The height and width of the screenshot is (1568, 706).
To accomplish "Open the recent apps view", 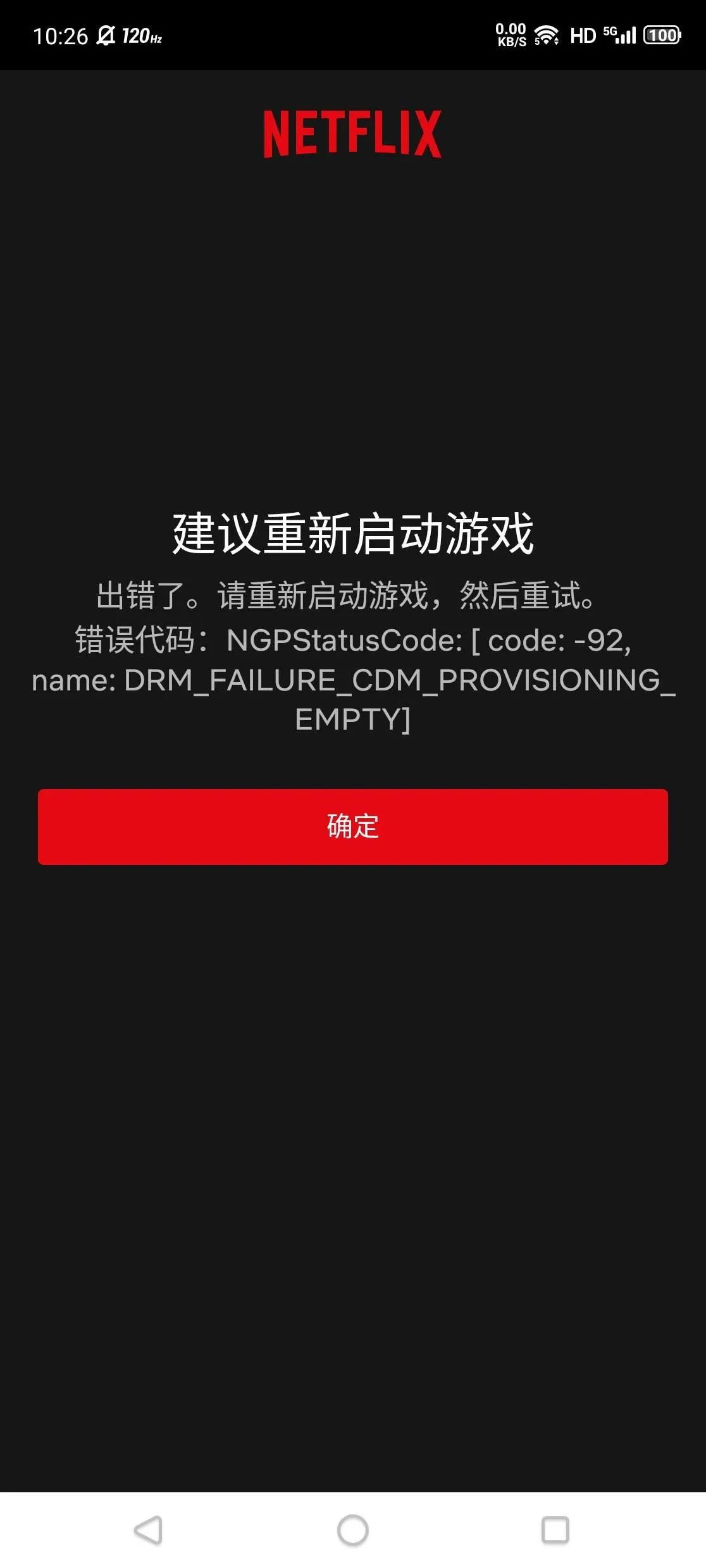I will (555, 1530).
